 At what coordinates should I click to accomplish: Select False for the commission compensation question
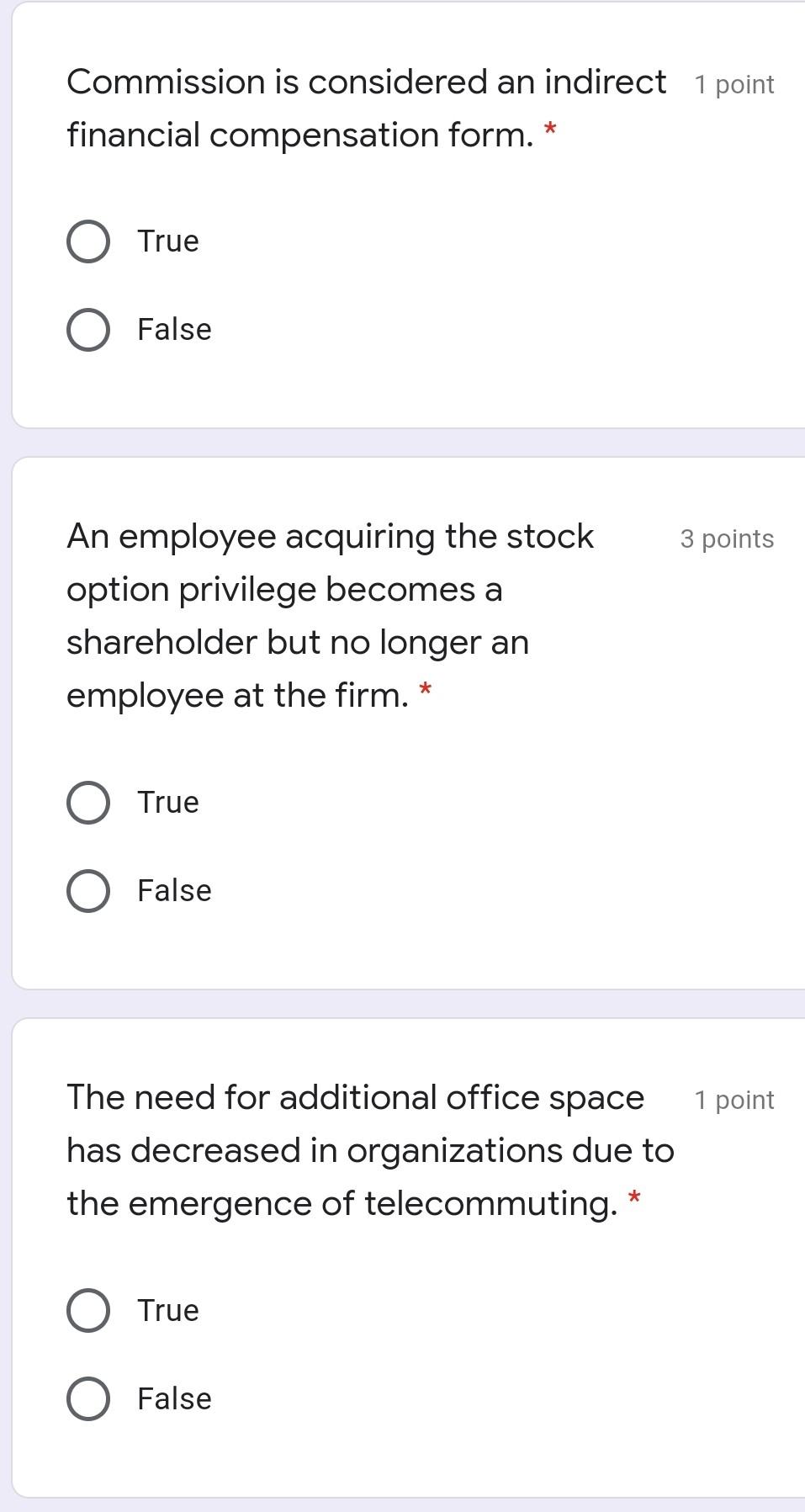(88, 330)
